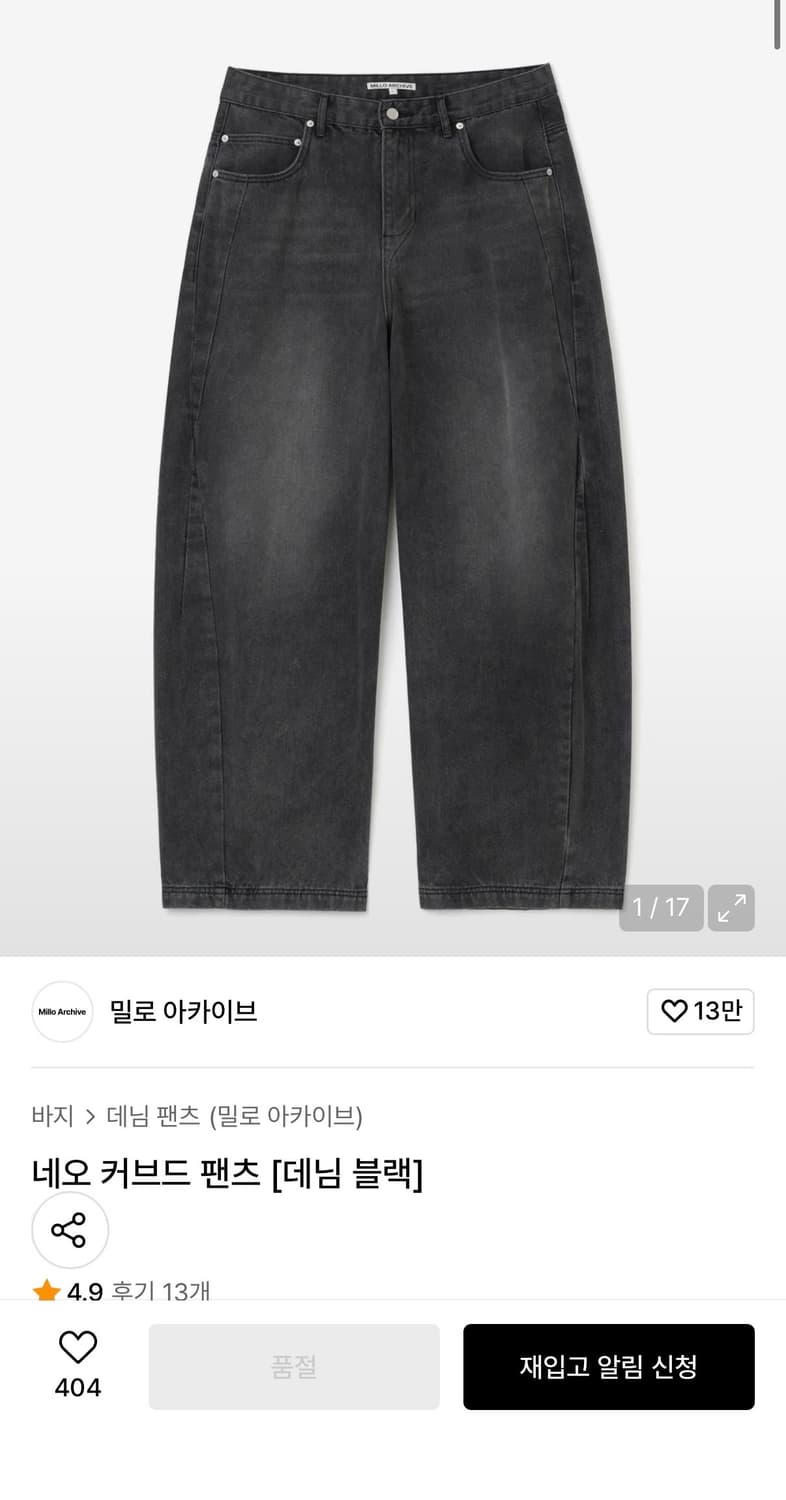The height and width of the screenshot is (1500, 786).
Task: Tap the 재입고 알림 신청 button
Action: pyautogui.click(x=608, y=1366)
